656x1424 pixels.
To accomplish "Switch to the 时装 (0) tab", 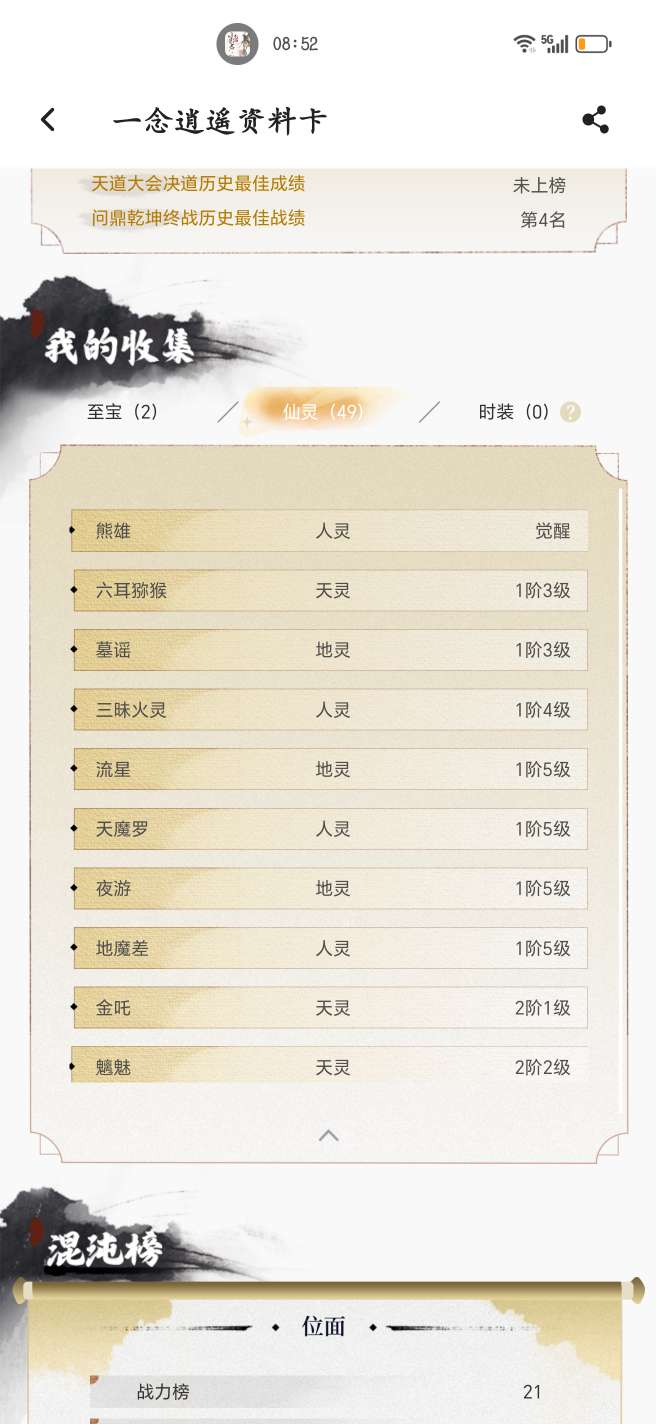I will (514, 412).
